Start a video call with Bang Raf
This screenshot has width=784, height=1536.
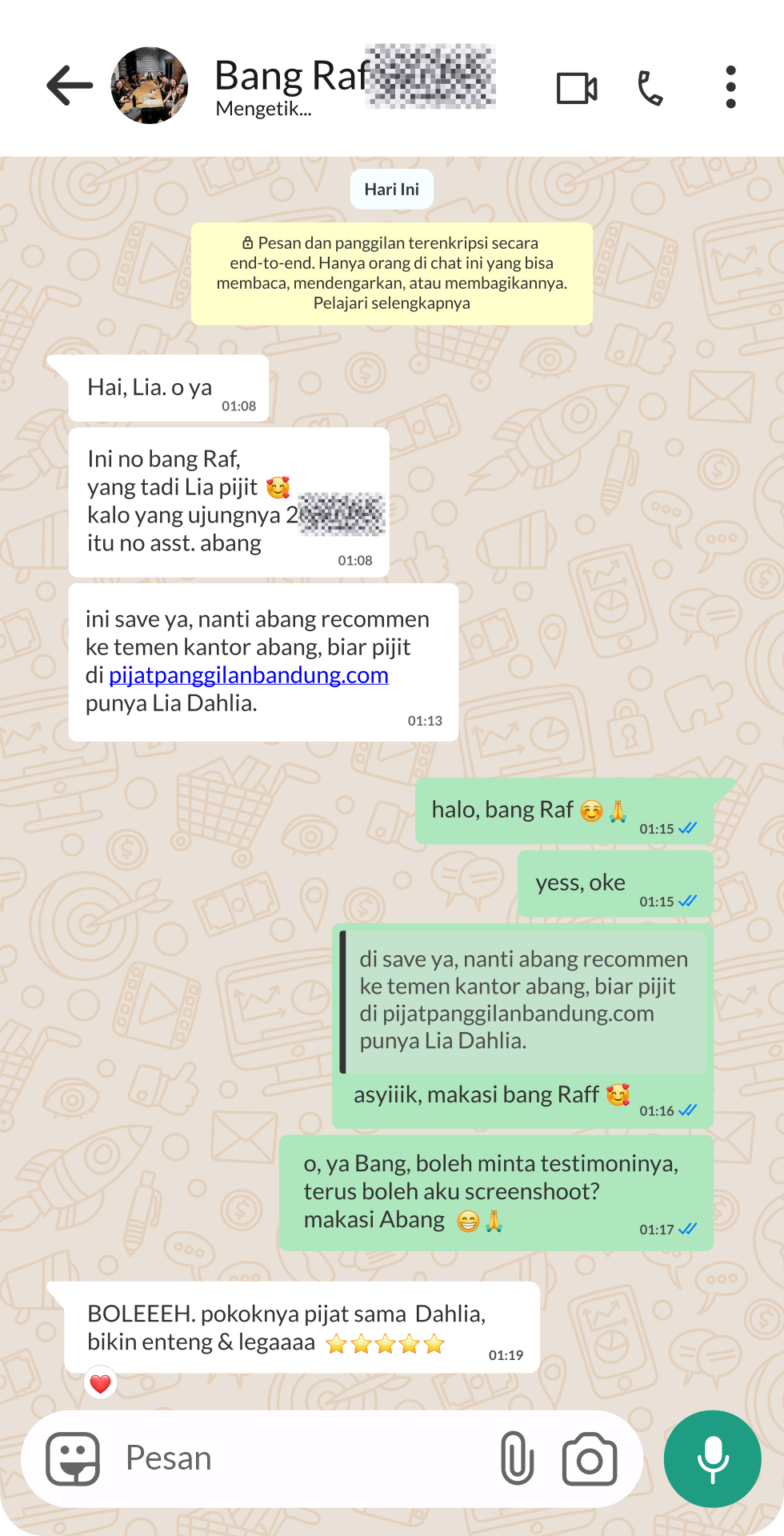[x=577, y=88]
